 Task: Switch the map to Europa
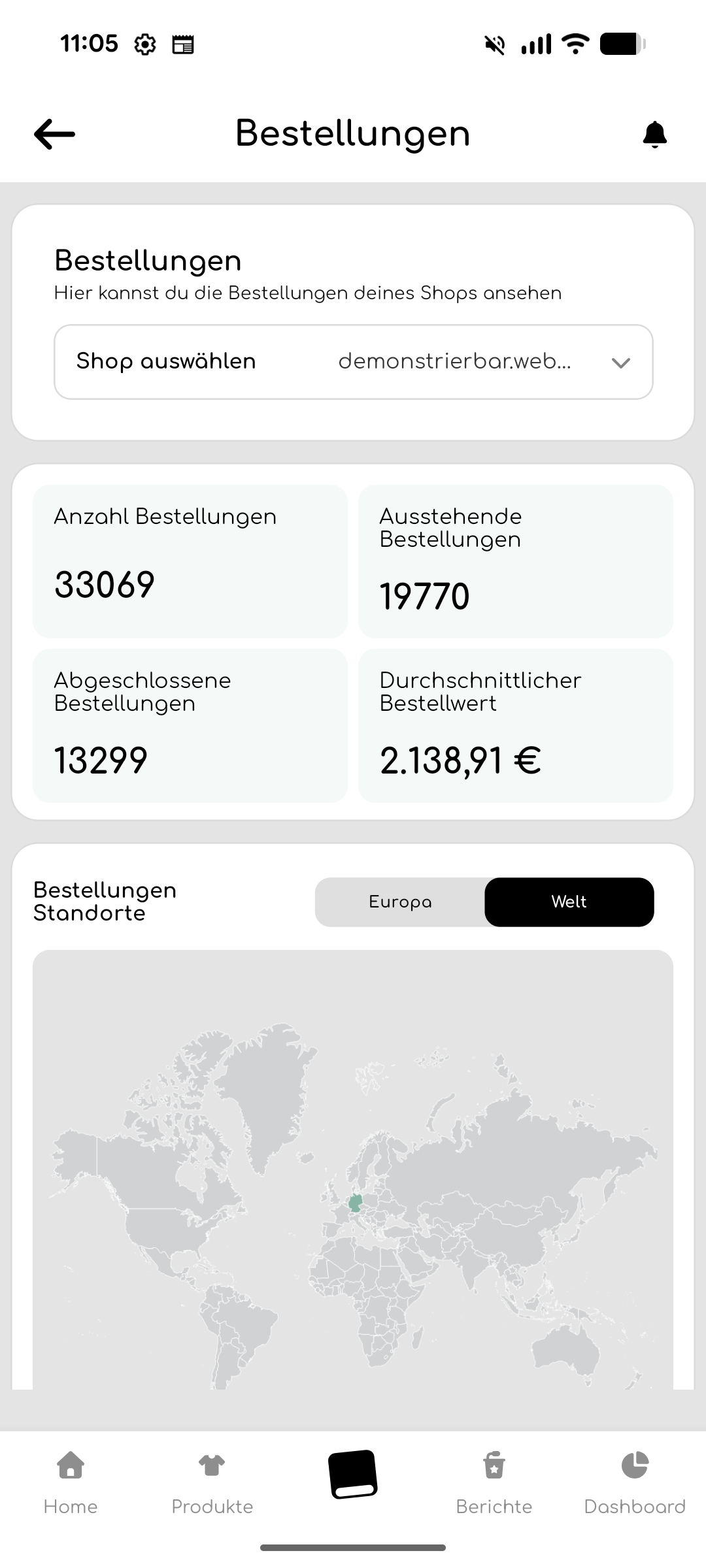coord(400,902)
